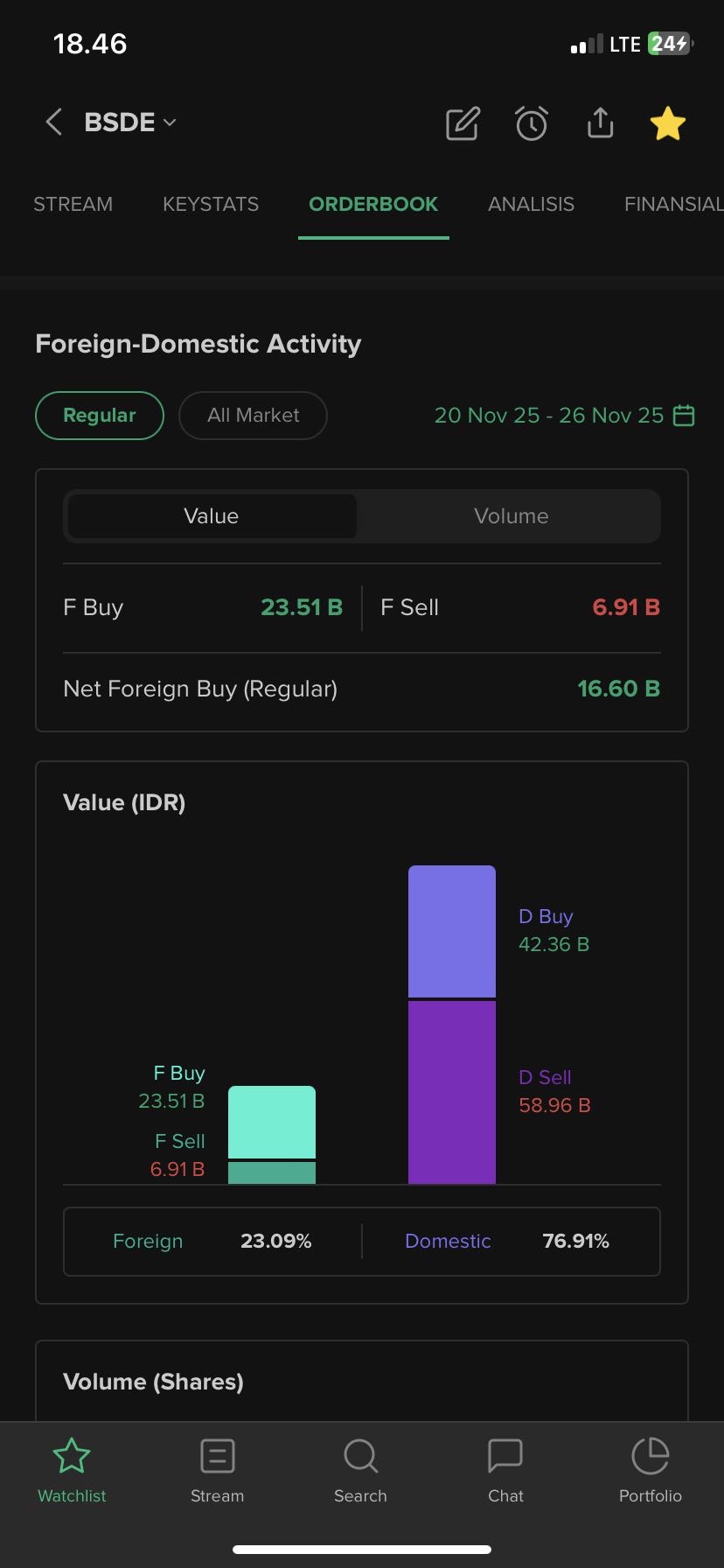
Task: Select the ORDERBOOK tab
Action: (373, 205)
